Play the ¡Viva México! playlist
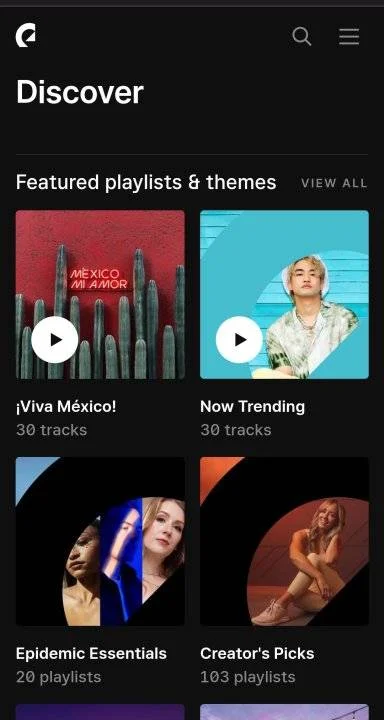 pos(55,340)
